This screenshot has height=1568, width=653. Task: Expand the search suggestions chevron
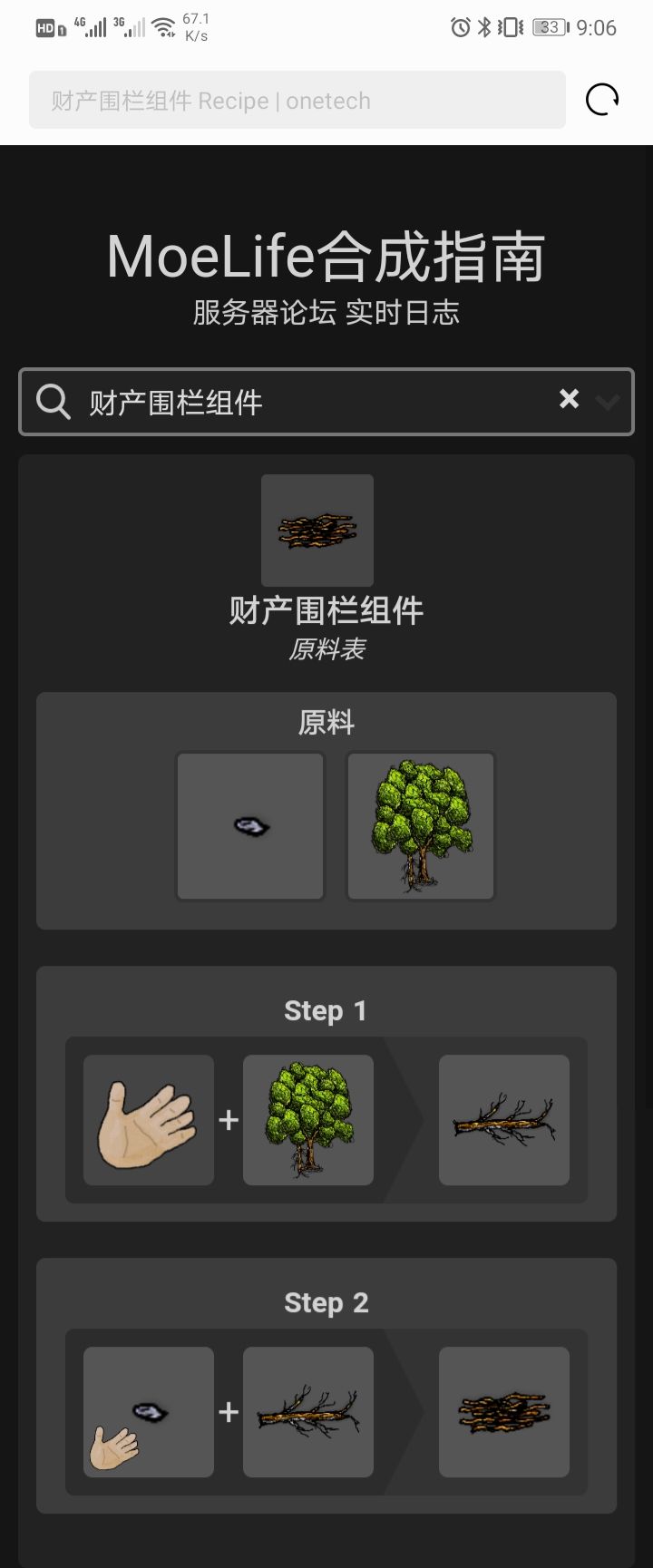point(608,404)
